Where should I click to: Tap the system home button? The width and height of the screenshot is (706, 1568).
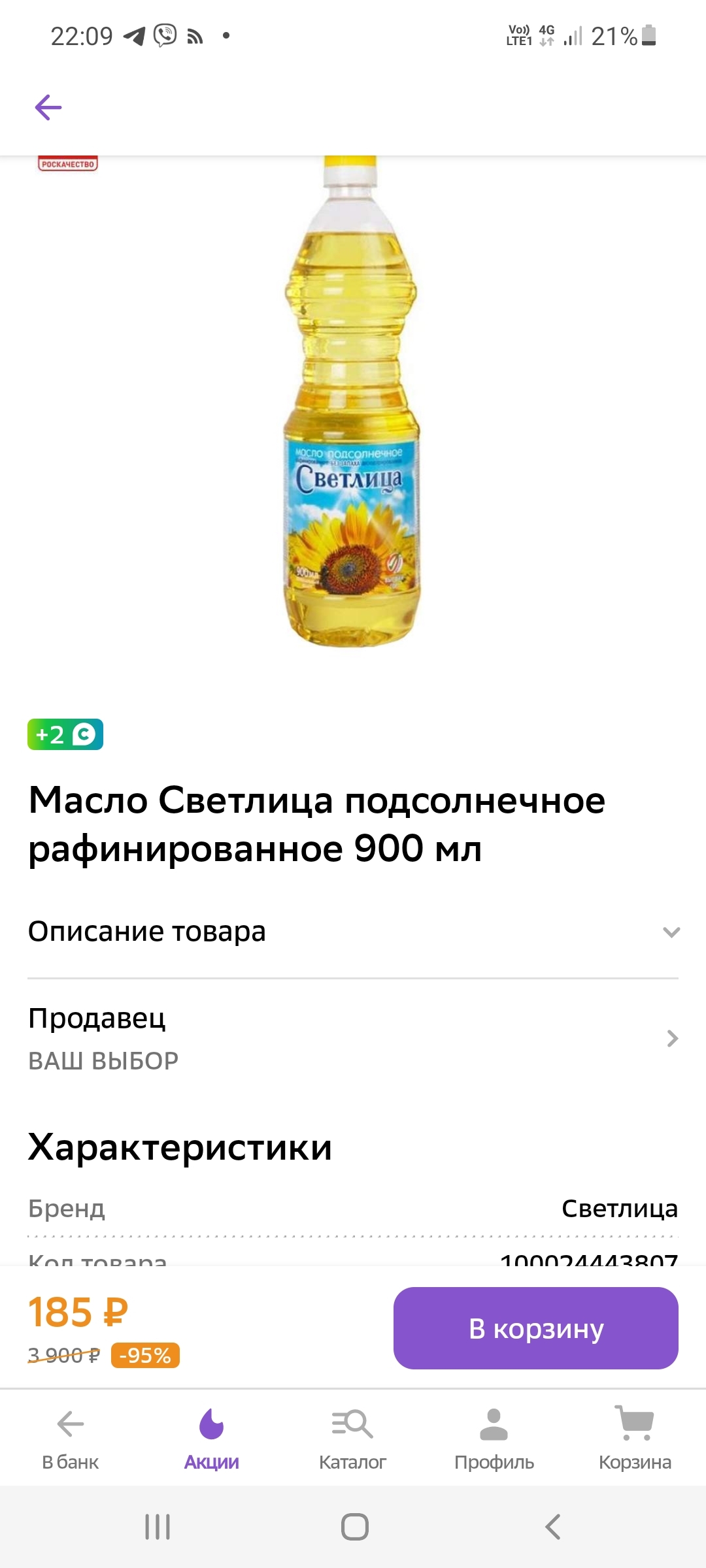354,1527
